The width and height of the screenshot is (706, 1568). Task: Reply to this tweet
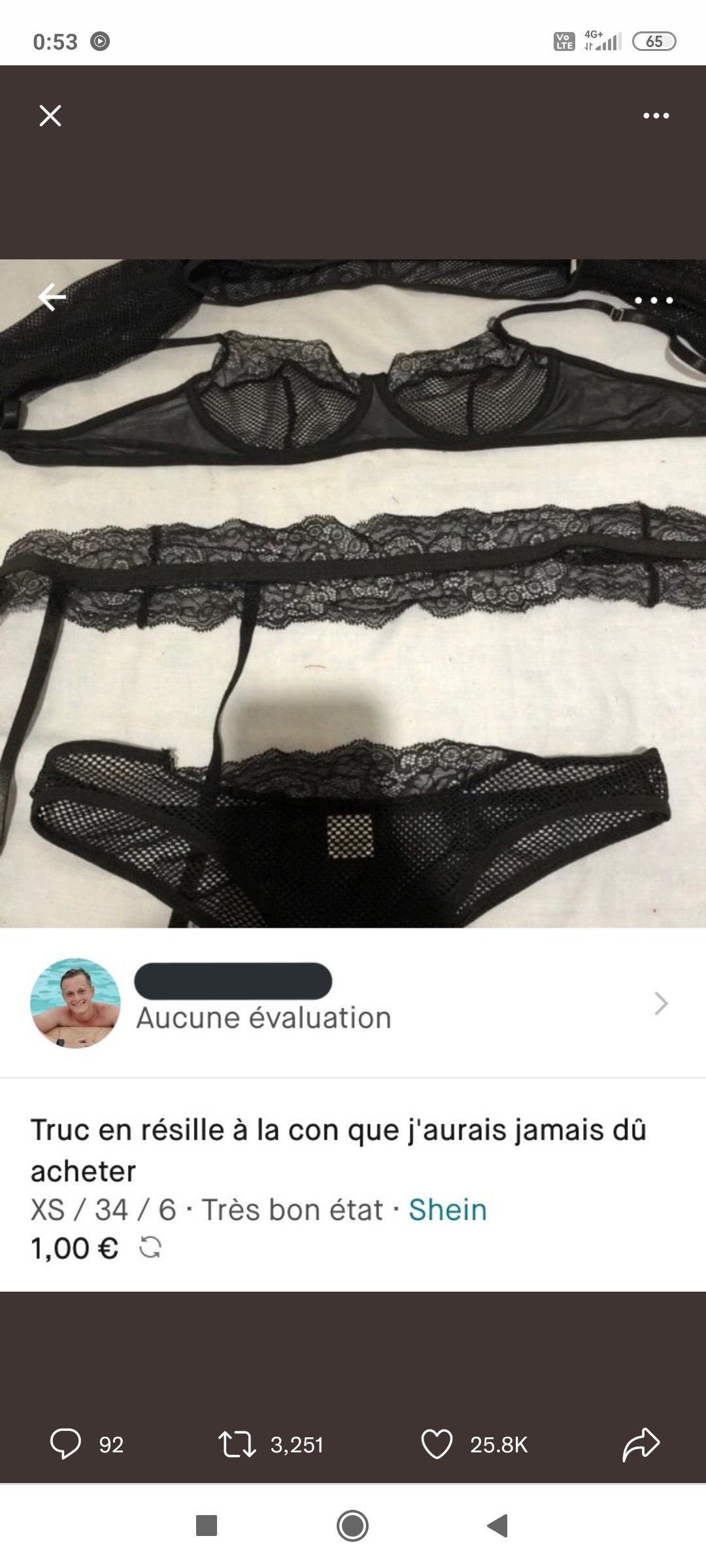(66, 1444)
